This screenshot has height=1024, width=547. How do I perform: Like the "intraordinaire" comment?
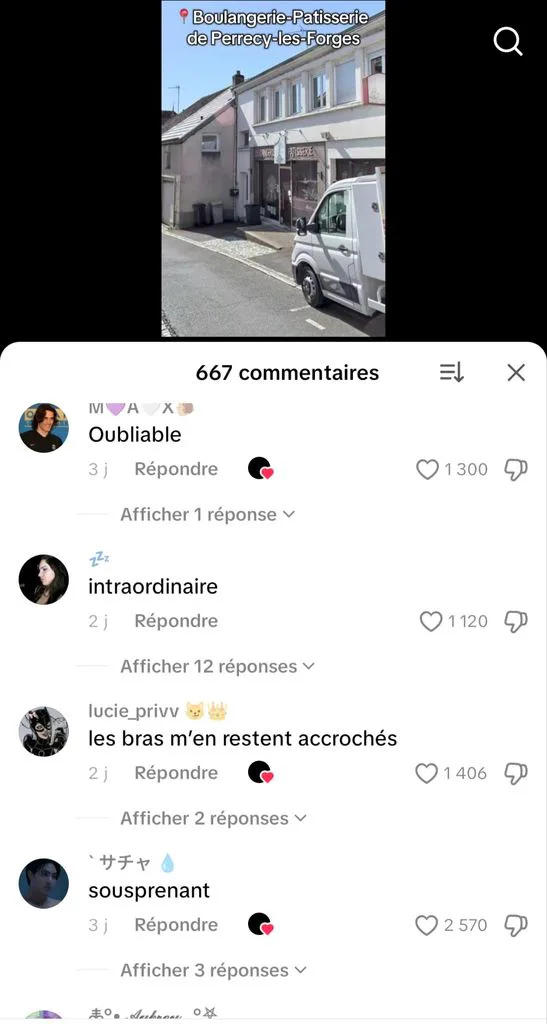(430, 621)
